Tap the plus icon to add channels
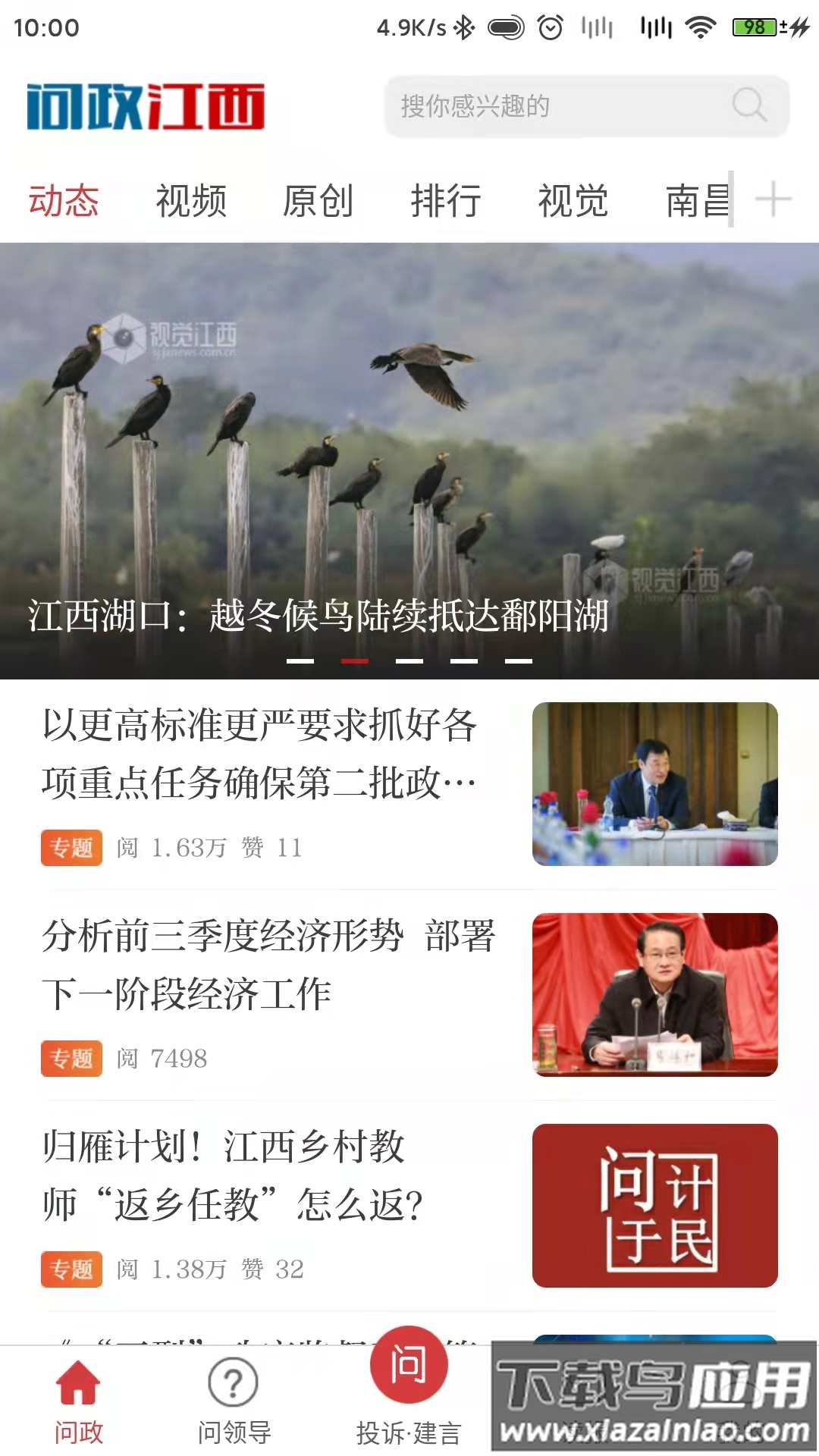Image resolution: width=819 pixels, height=1456 pixels. (x=773, y=200)
